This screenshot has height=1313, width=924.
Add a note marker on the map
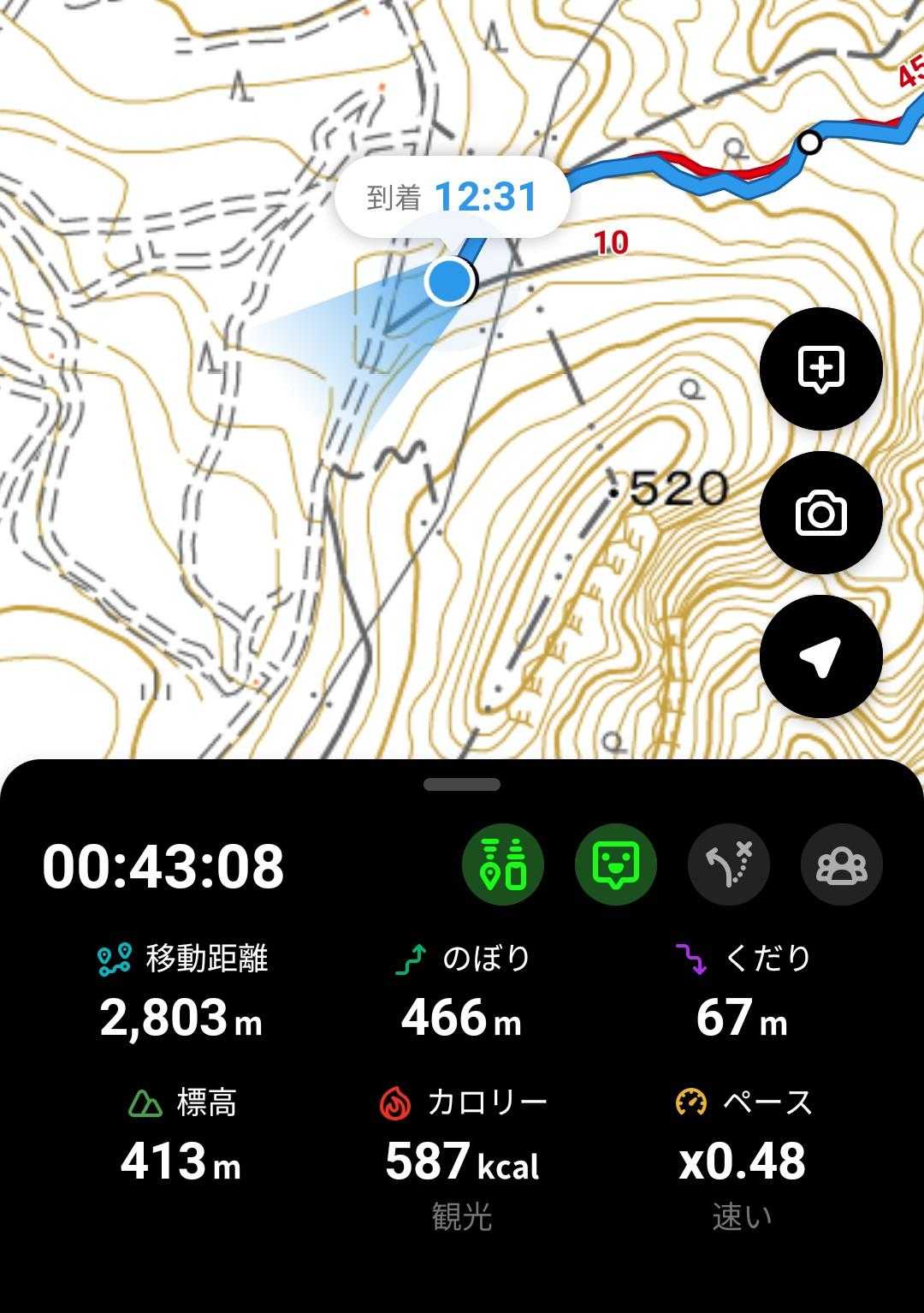[820, 369]
